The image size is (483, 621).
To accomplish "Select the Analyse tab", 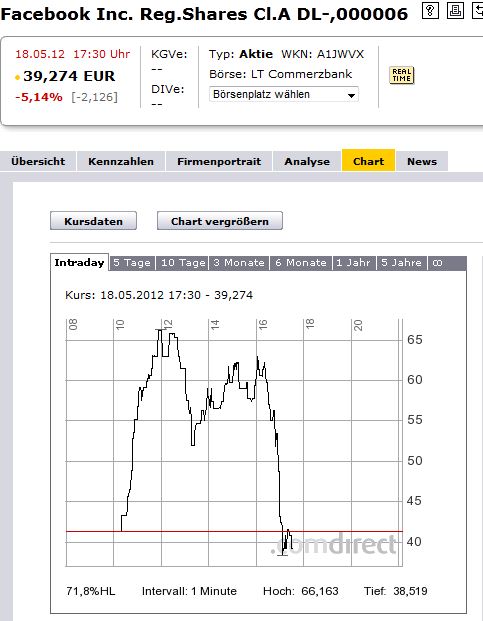I will (x=307, y=161).
